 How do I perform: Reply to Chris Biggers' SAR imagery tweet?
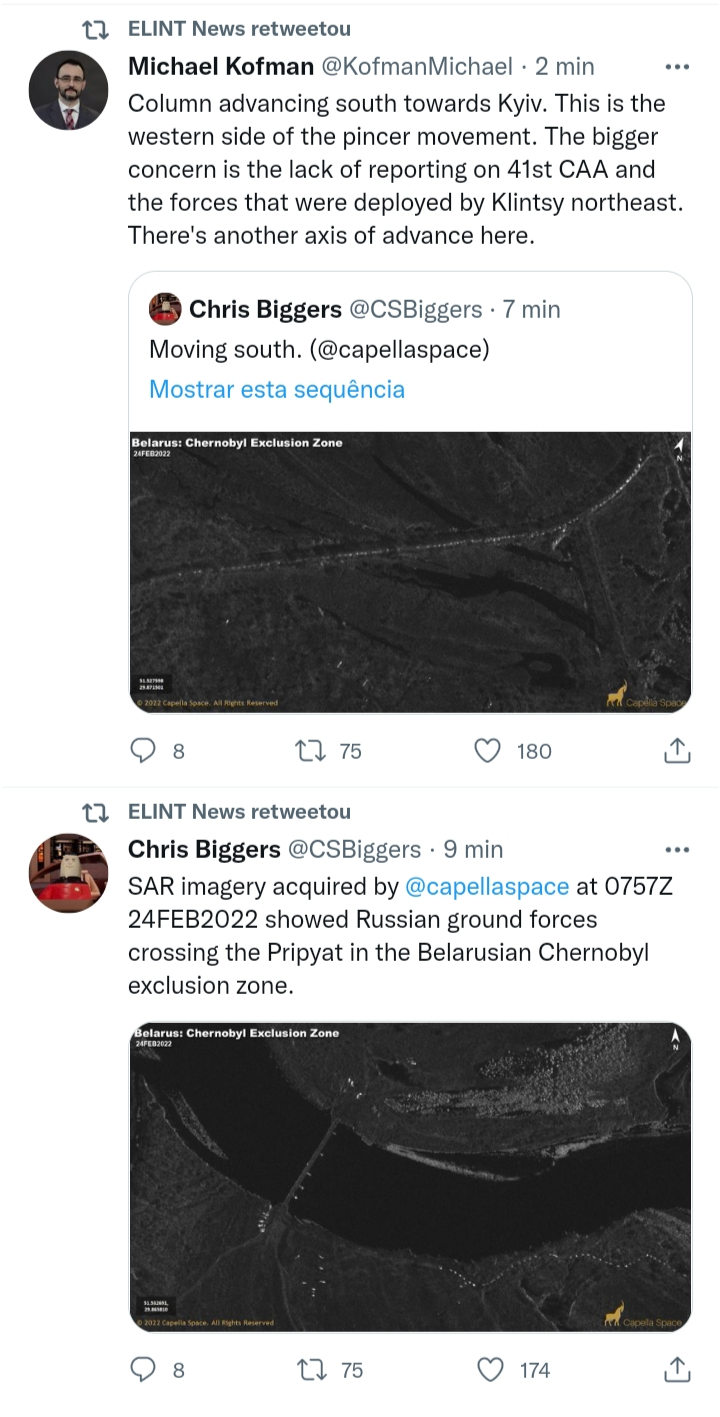pos(146,1370)
